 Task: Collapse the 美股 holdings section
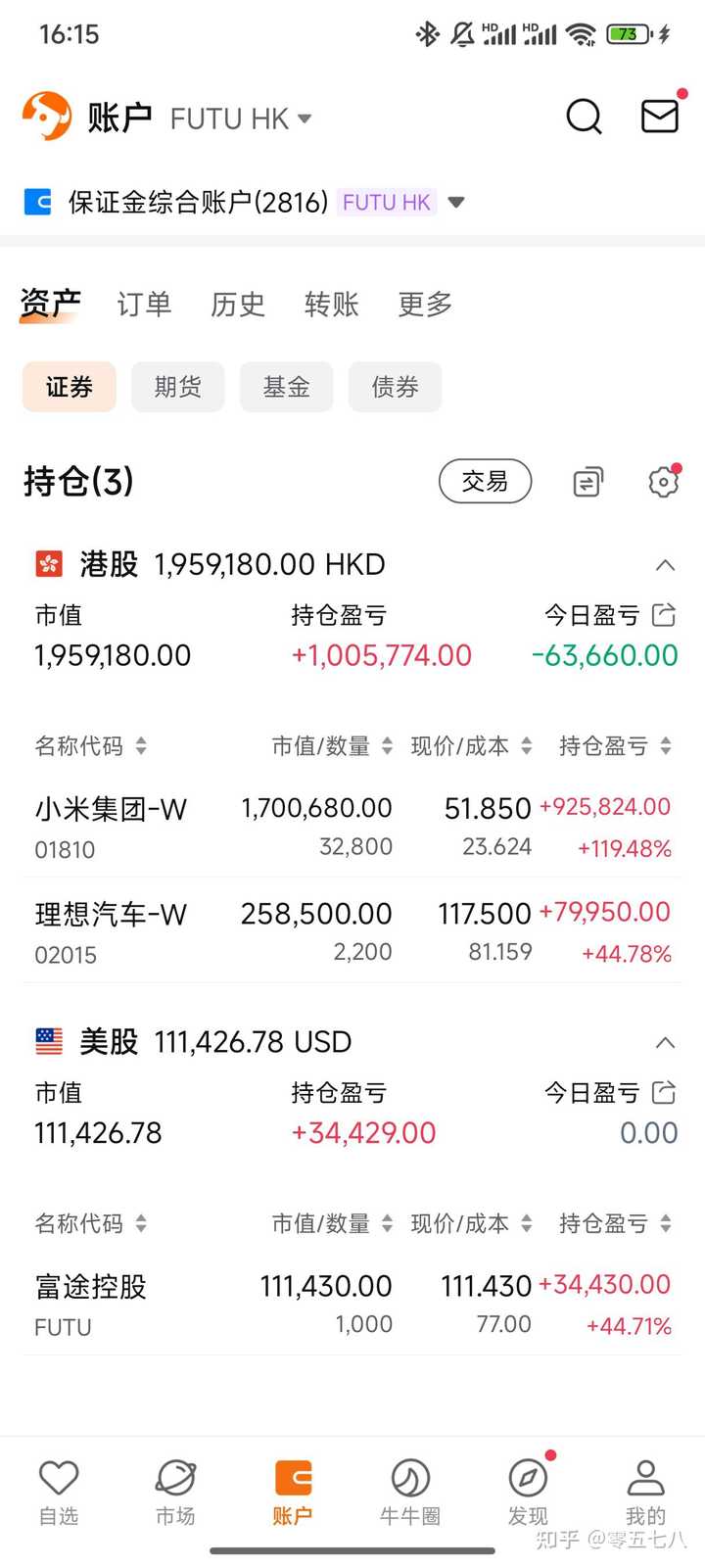(665, 1042)
